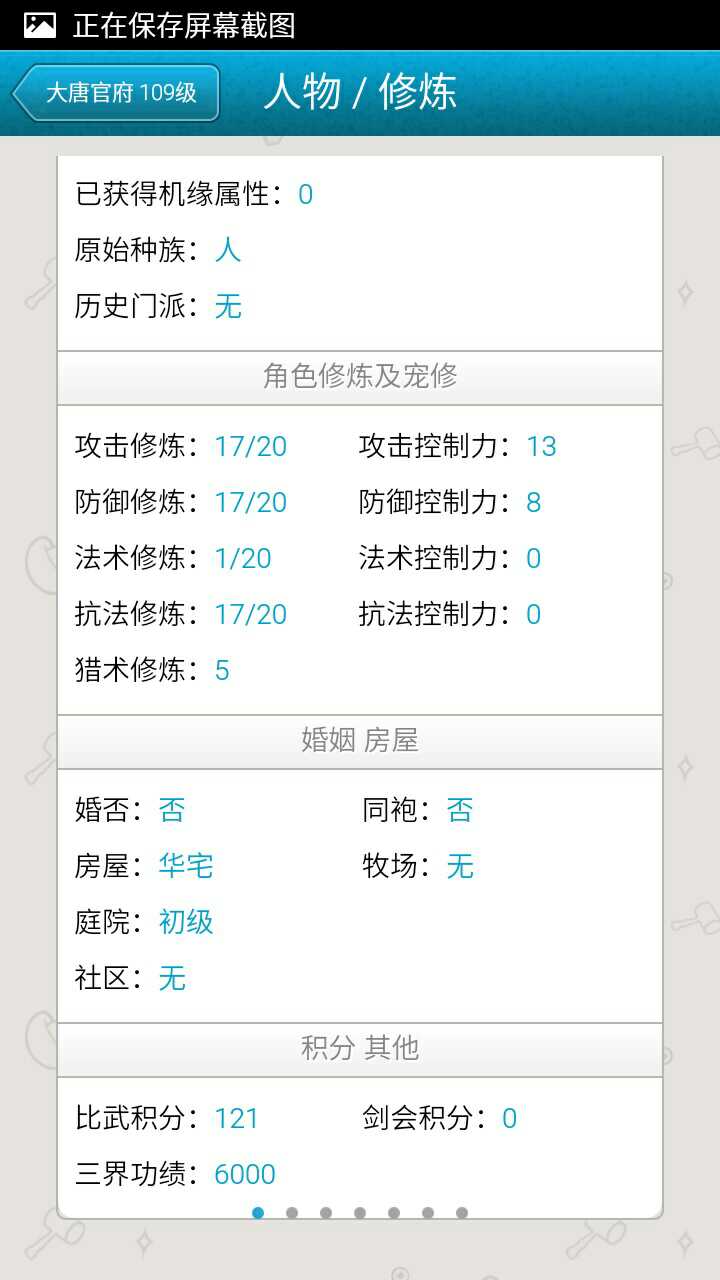Jump to the last page indicator dot

click(x=462, y=1213)
